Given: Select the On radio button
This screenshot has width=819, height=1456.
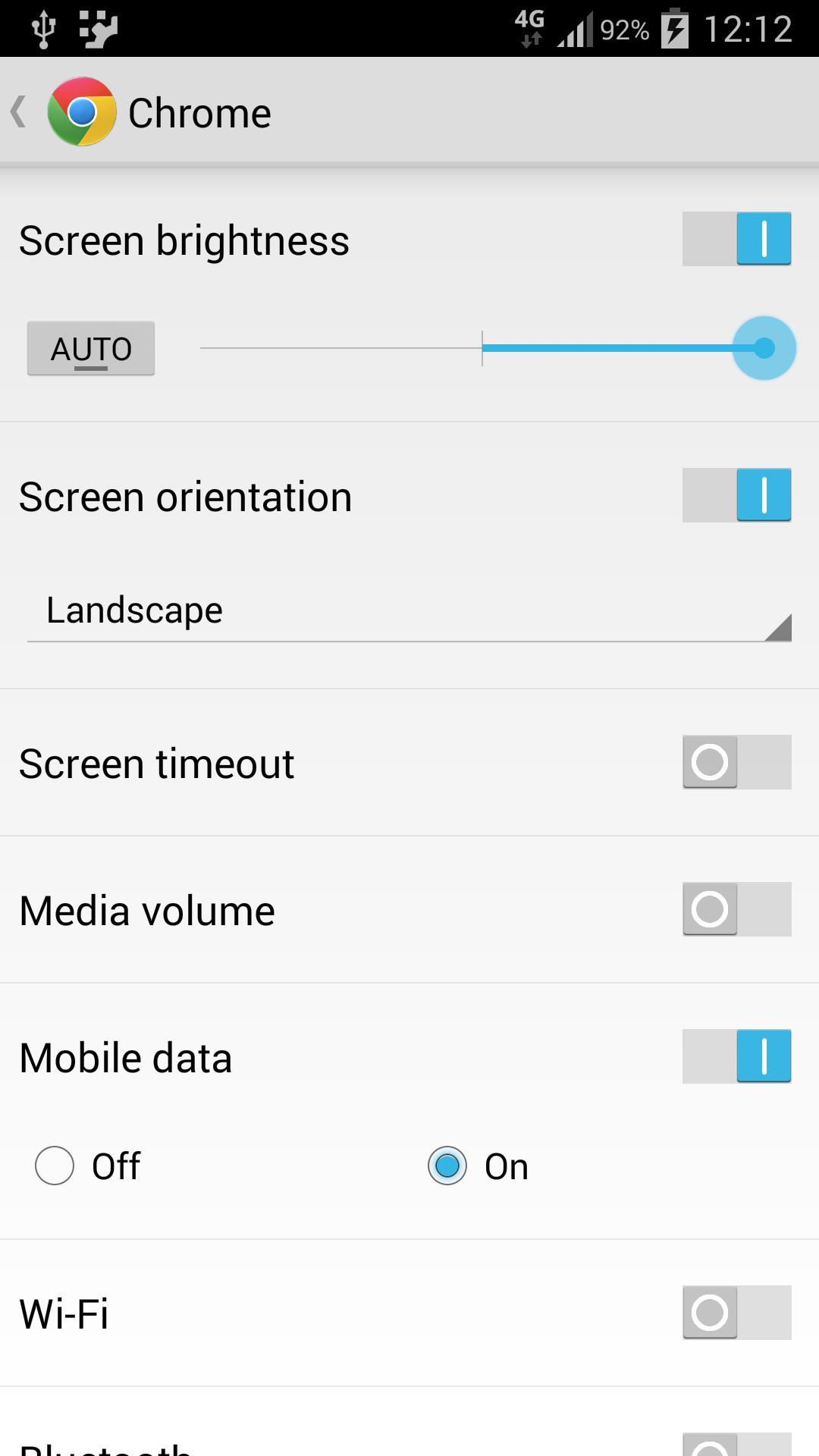Looking at the screenshot, I should 447,1166.
